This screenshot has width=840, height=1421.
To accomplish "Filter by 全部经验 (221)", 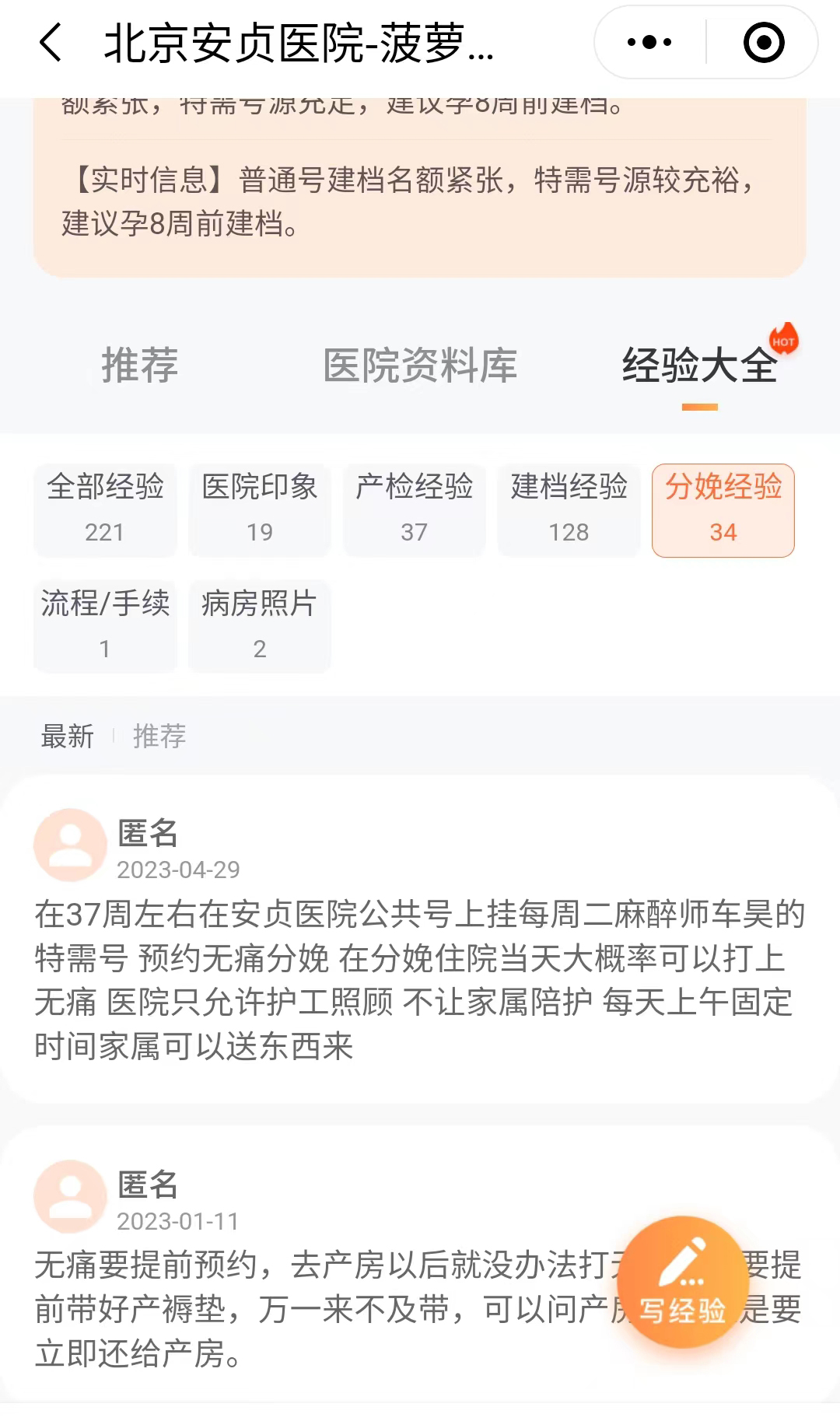I will click(x=105, y=509).
